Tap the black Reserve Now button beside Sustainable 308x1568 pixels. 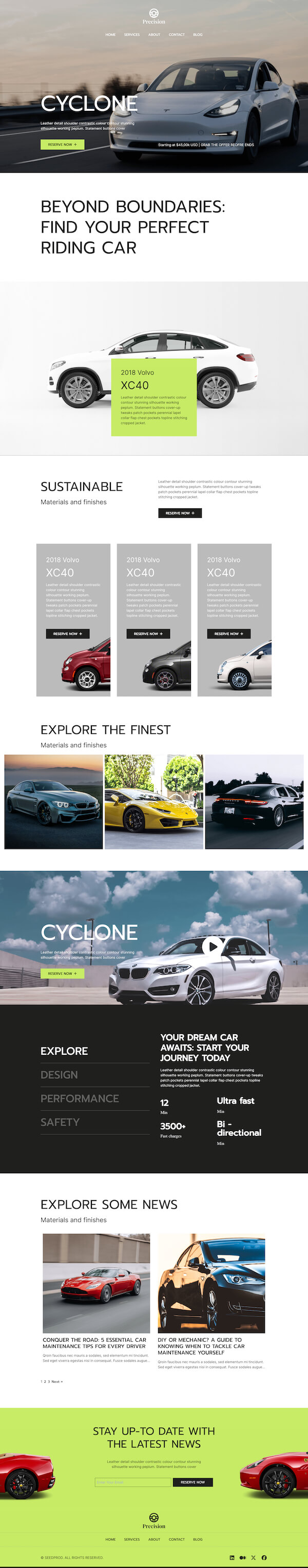click(180, 513)
